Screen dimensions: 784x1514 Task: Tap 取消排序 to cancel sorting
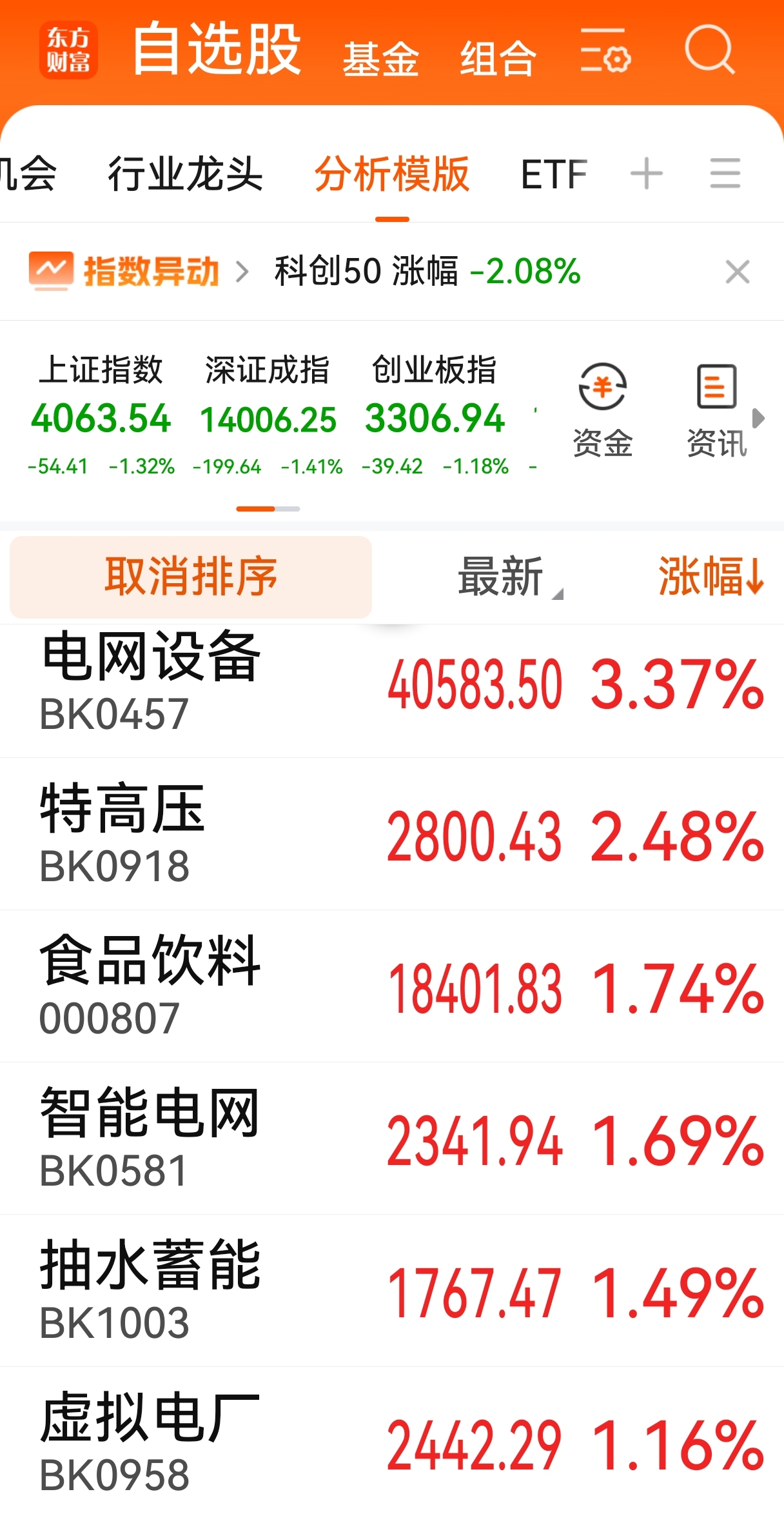click(x=191, y=577)
